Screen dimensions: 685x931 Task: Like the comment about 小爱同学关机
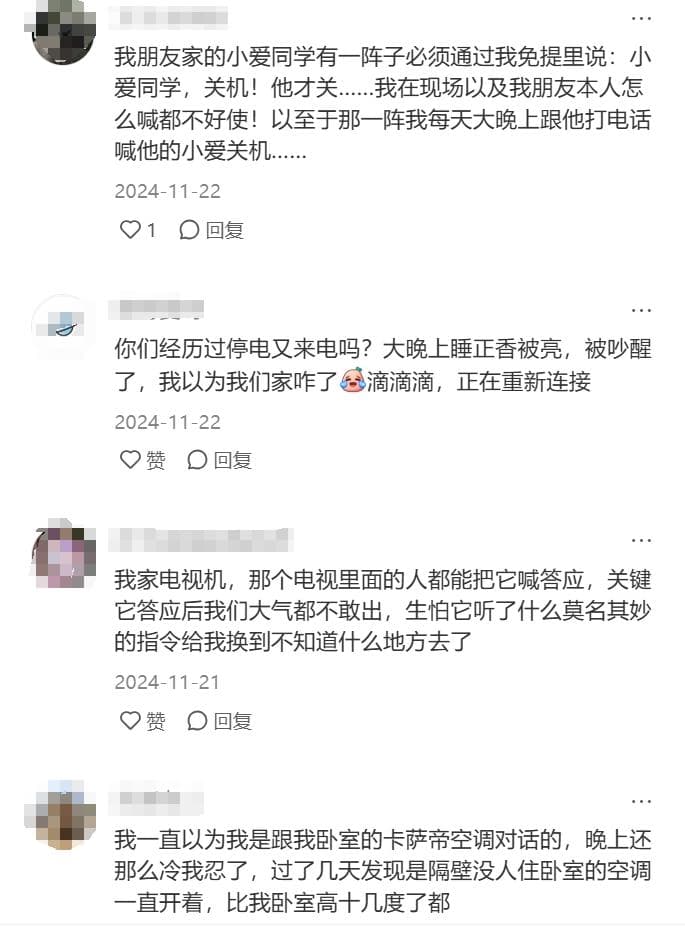[x=131, y=230]
